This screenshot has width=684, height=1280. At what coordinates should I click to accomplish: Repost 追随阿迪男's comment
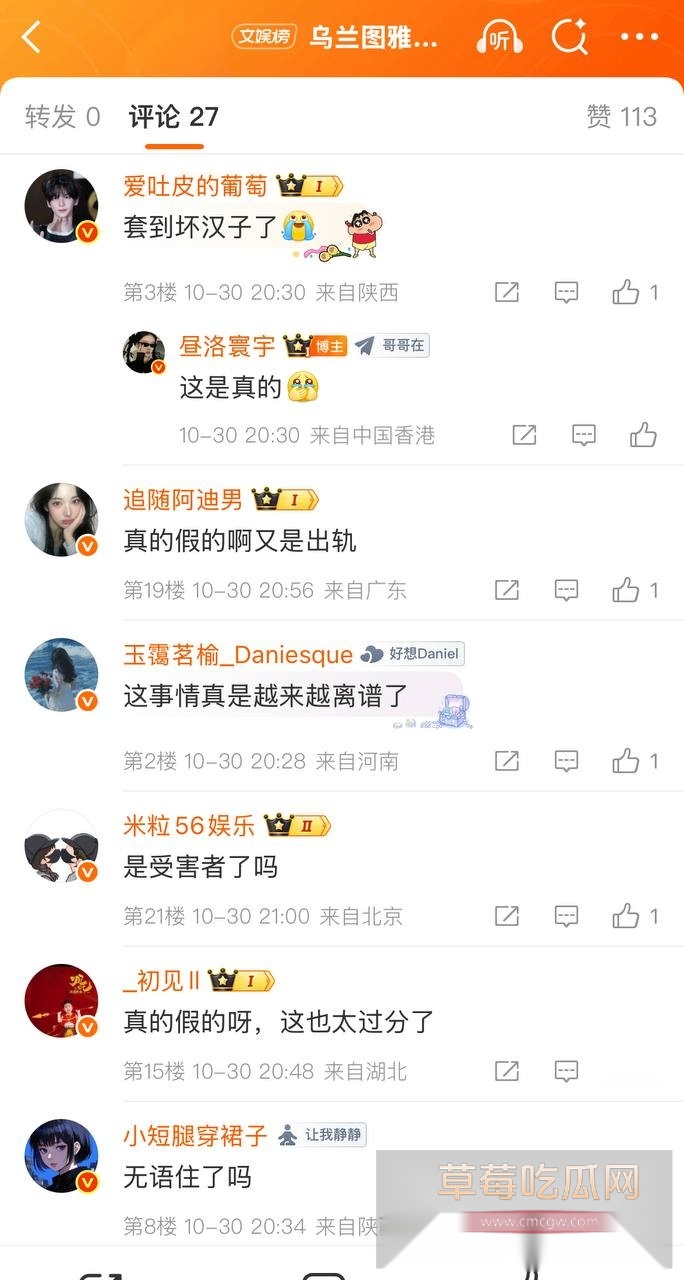(x=507, y=590)
